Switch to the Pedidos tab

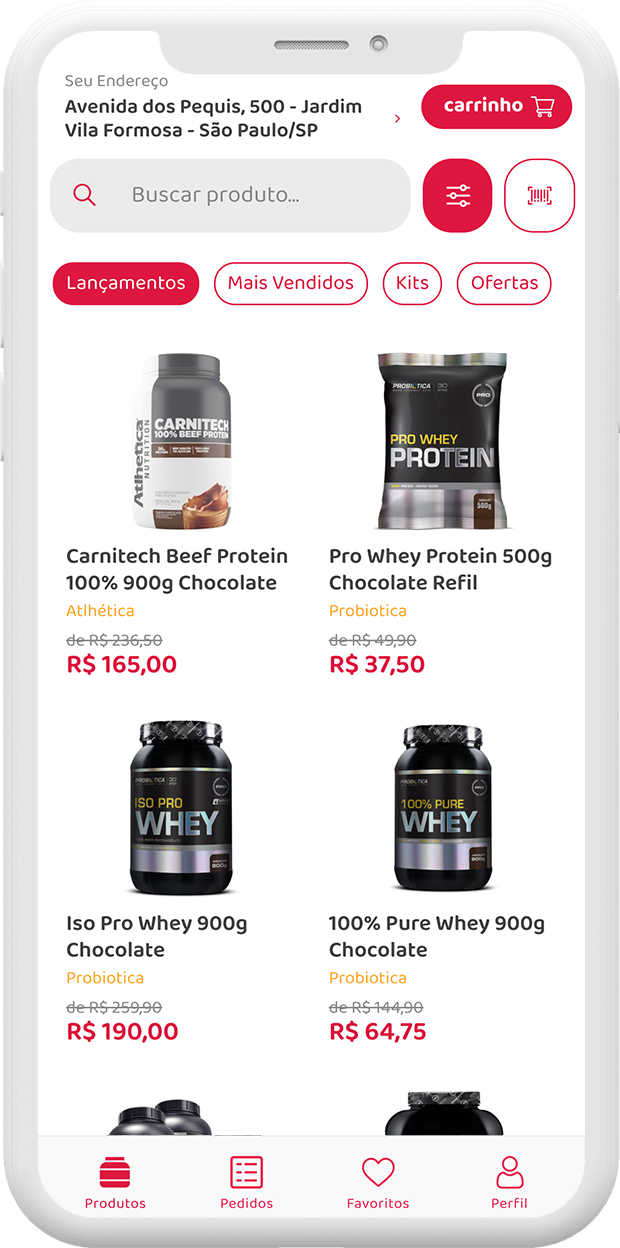click(x=246, y=1182)
